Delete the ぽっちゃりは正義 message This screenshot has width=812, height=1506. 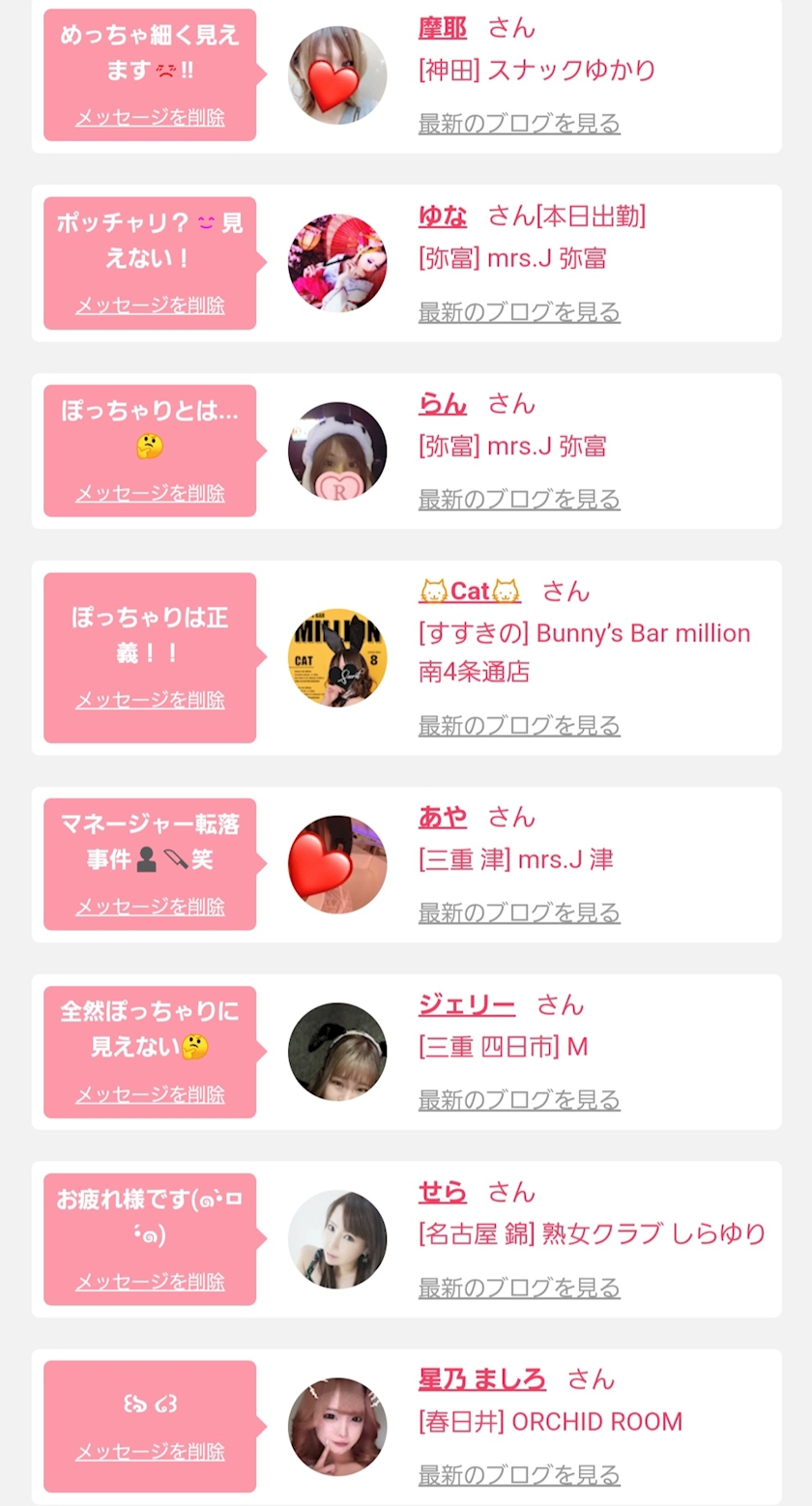point(150,700)
